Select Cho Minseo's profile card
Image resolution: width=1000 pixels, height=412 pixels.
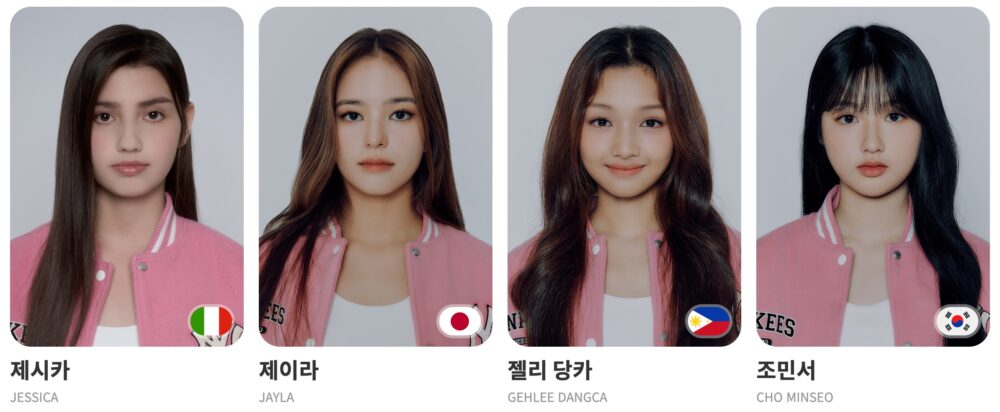[x=872, y=177]
